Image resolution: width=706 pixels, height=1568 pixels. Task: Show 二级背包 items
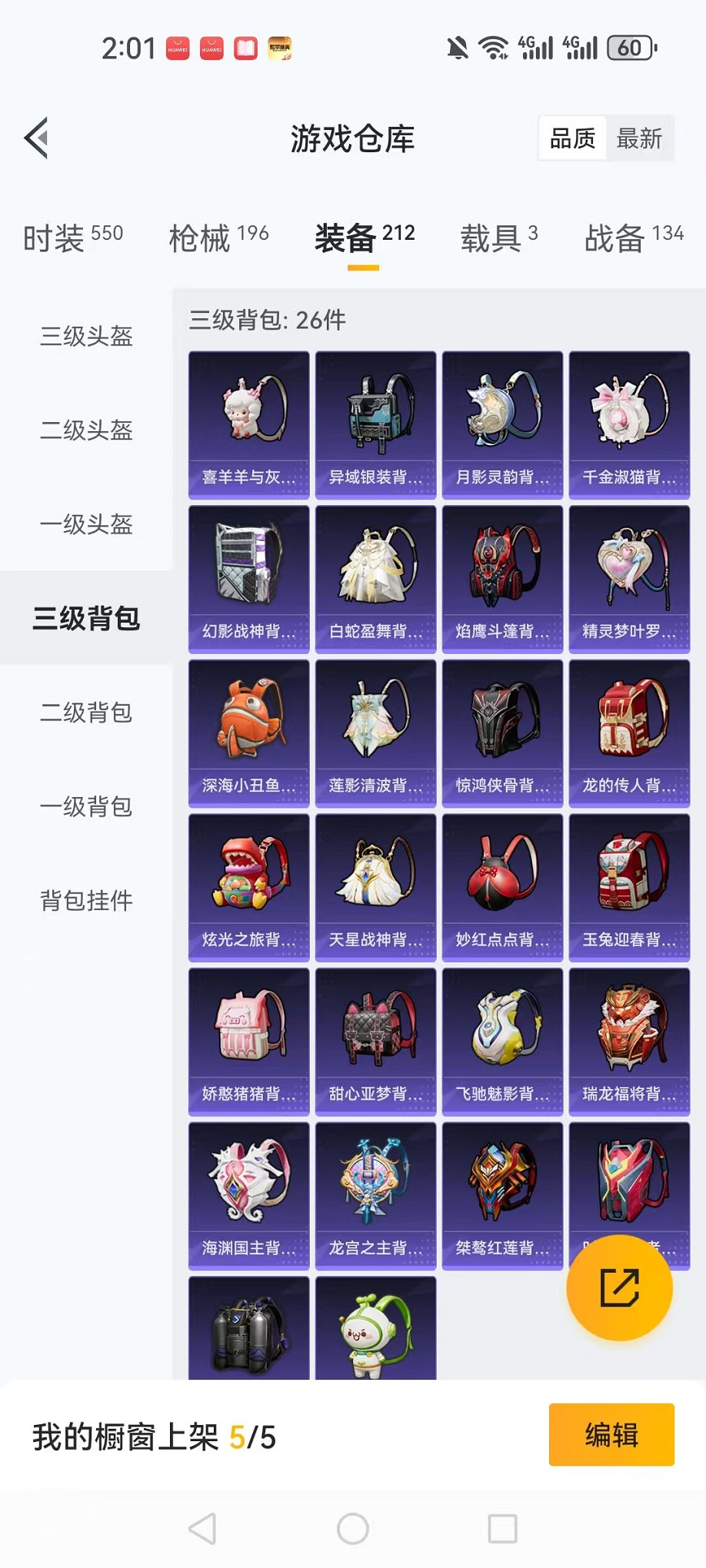[x=86, y=713]
